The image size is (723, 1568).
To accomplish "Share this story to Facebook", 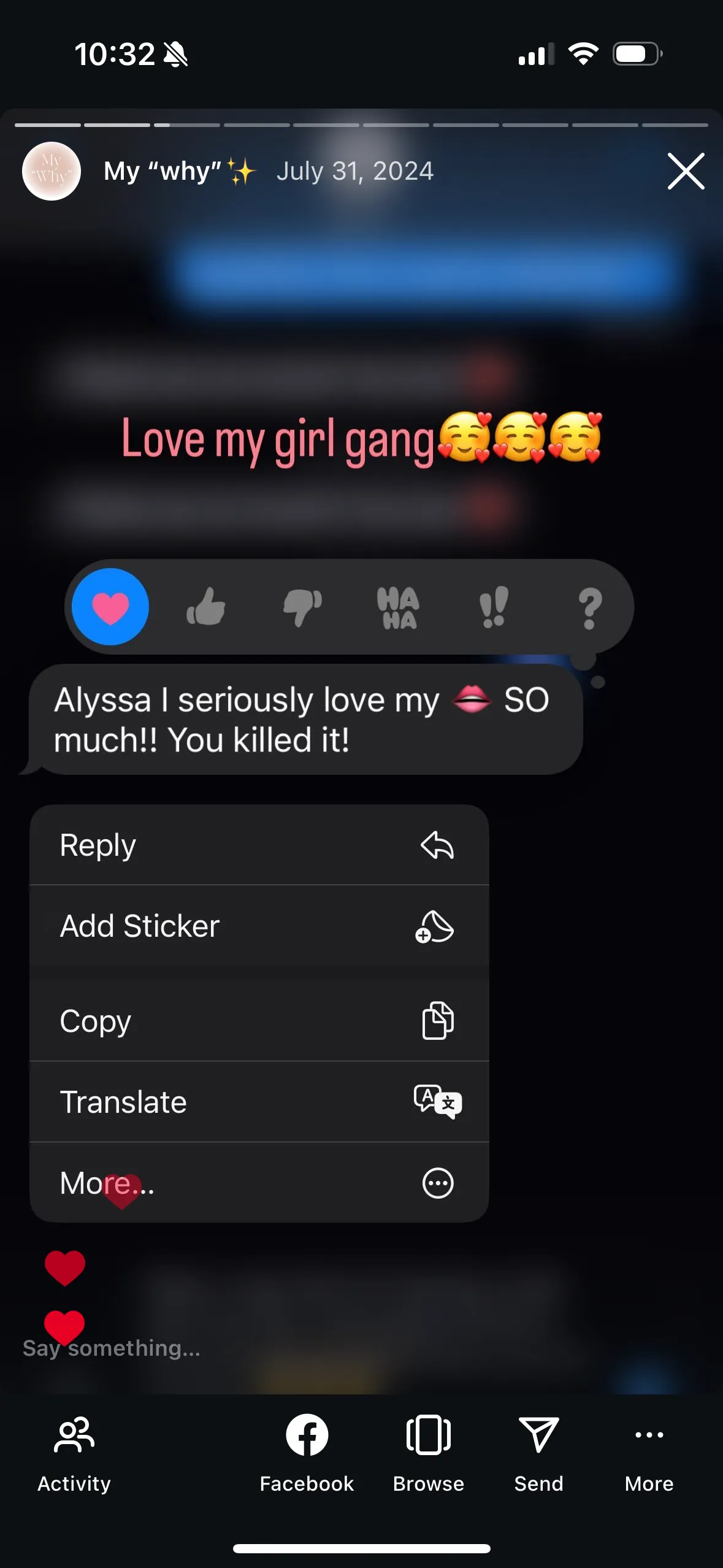I will [x=307, y=1454].
